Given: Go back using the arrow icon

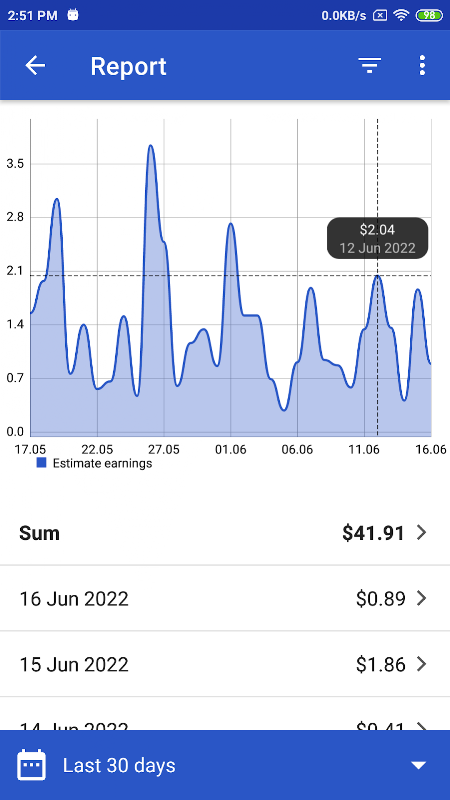Looking at the screenshot, I should coord(35,65).
